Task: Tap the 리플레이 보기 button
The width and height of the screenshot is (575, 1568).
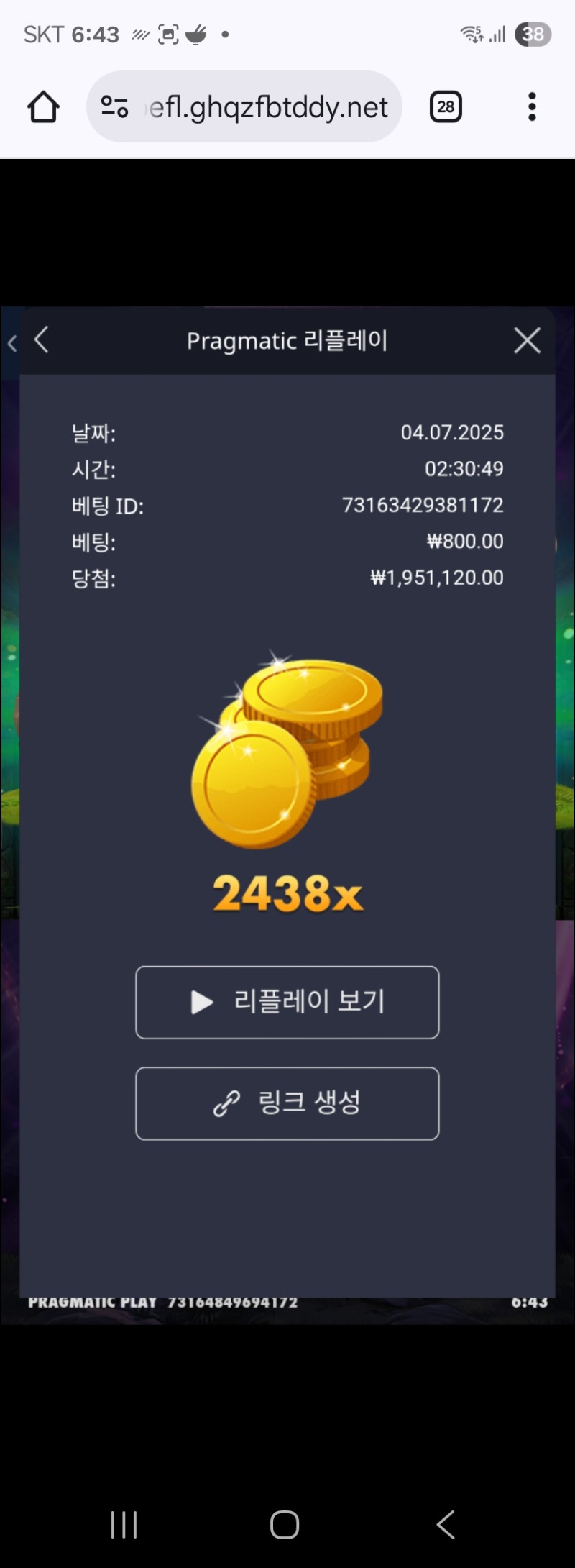Action: 287,1002
